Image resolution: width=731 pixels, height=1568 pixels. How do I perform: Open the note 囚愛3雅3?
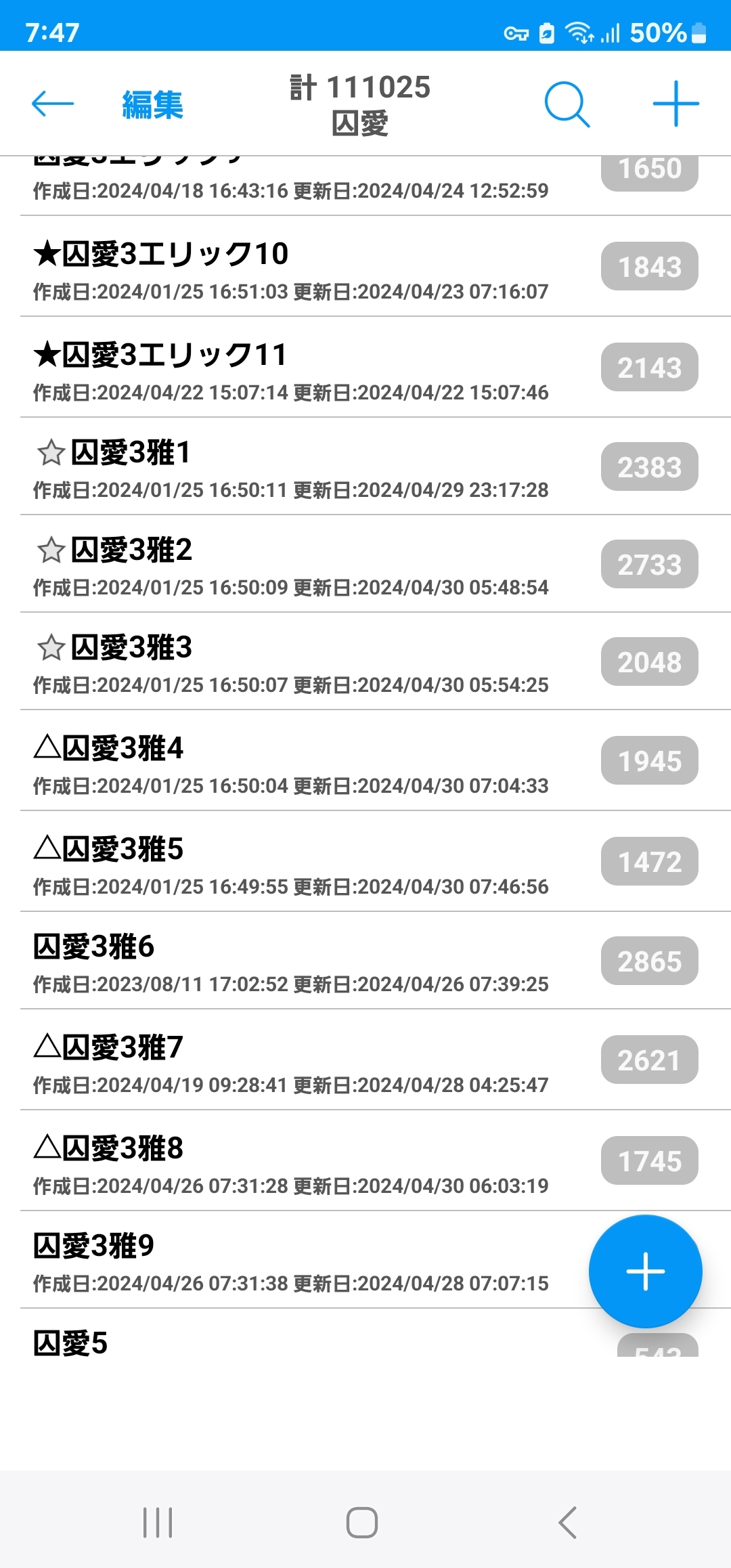pyautogui.click(x=291, y=662)
